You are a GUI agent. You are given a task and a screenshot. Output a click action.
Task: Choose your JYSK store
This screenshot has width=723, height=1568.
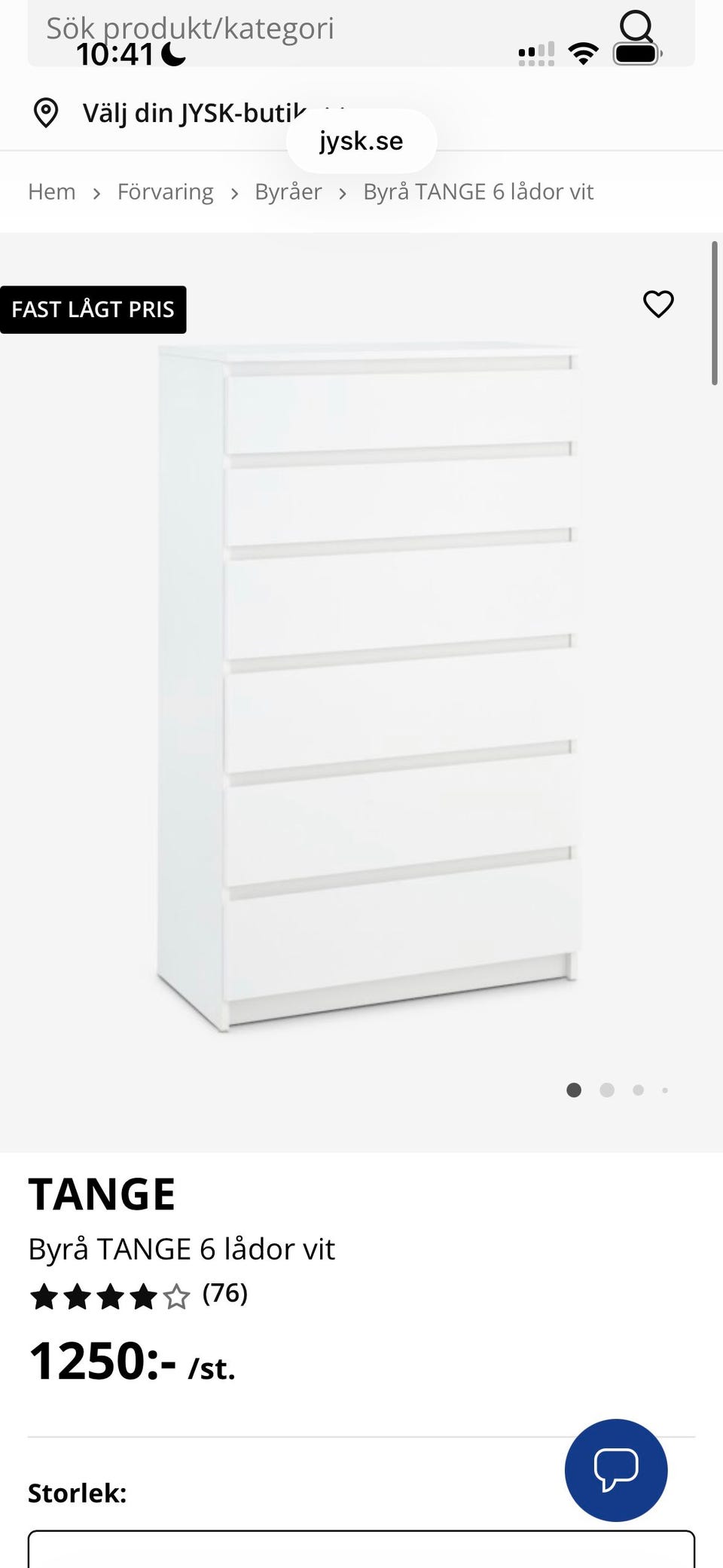pyautogui.click(x=194, y=113)
